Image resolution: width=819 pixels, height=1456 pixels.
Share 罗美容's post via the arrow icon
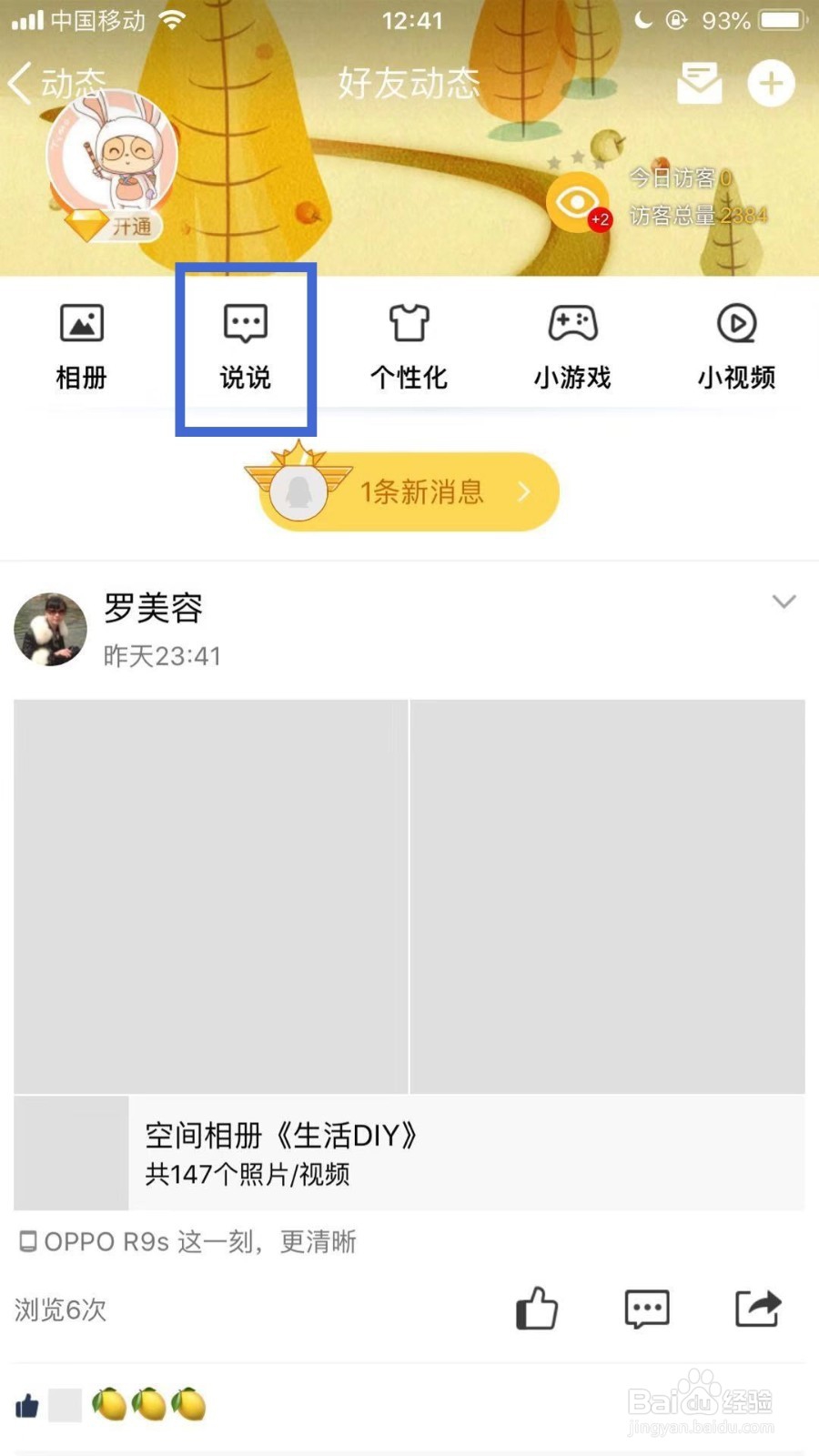(x=758, y=1309)
